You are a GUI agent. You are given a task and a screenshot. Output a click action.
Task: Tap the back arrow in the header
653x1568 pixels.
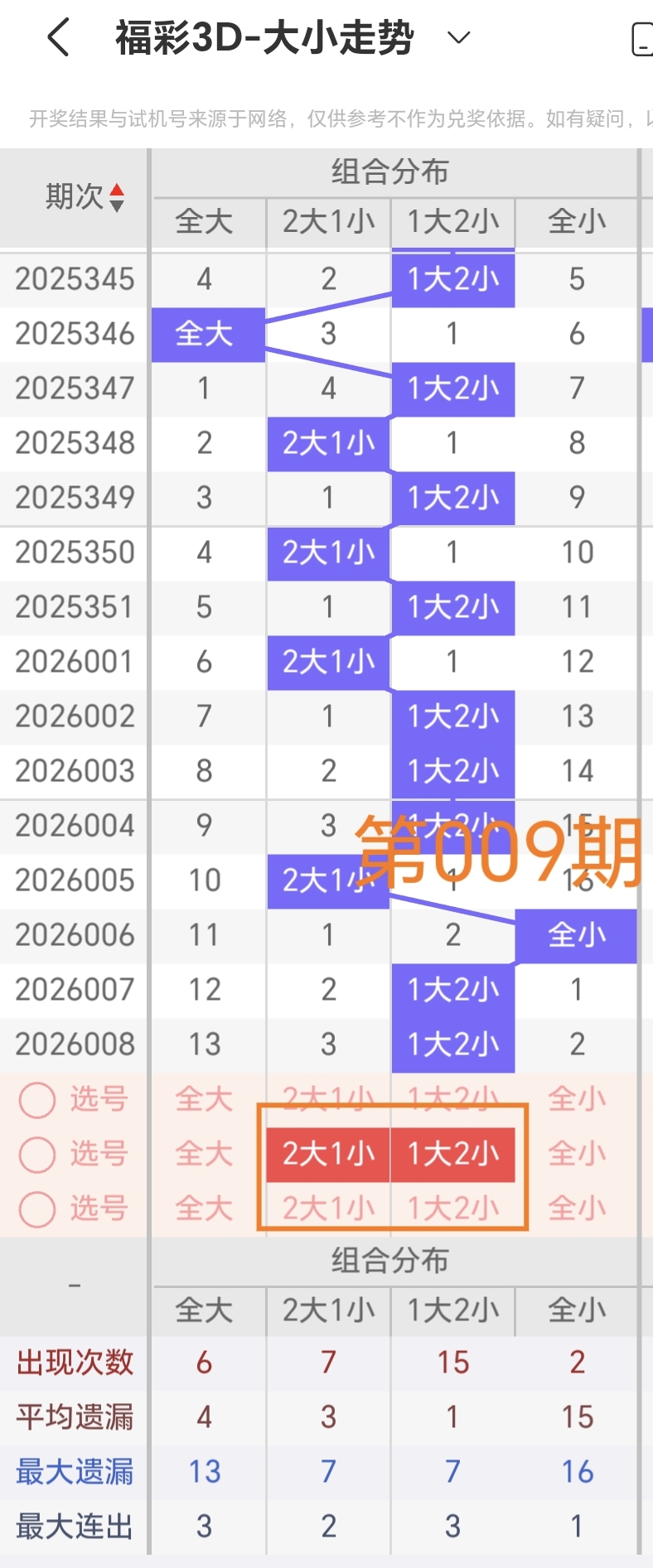click(56, 36)
